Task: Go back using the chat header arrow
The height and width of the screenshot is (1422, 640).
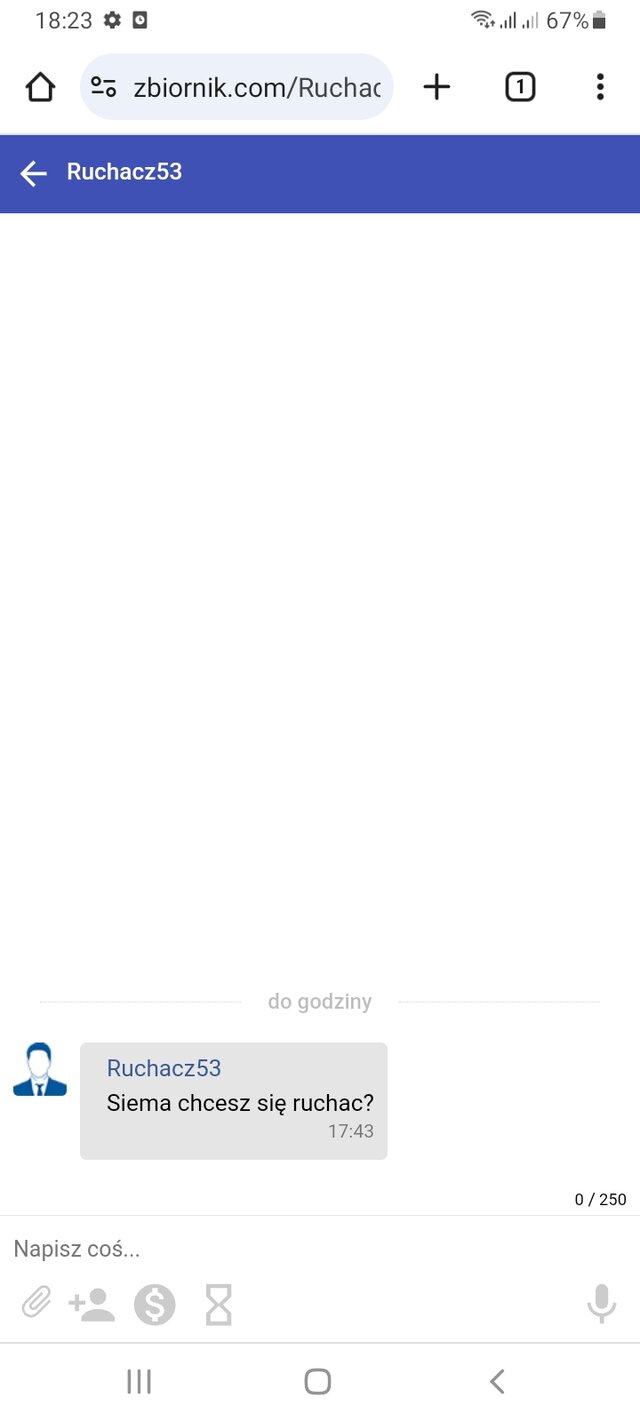Action: (x=34, y=173)
